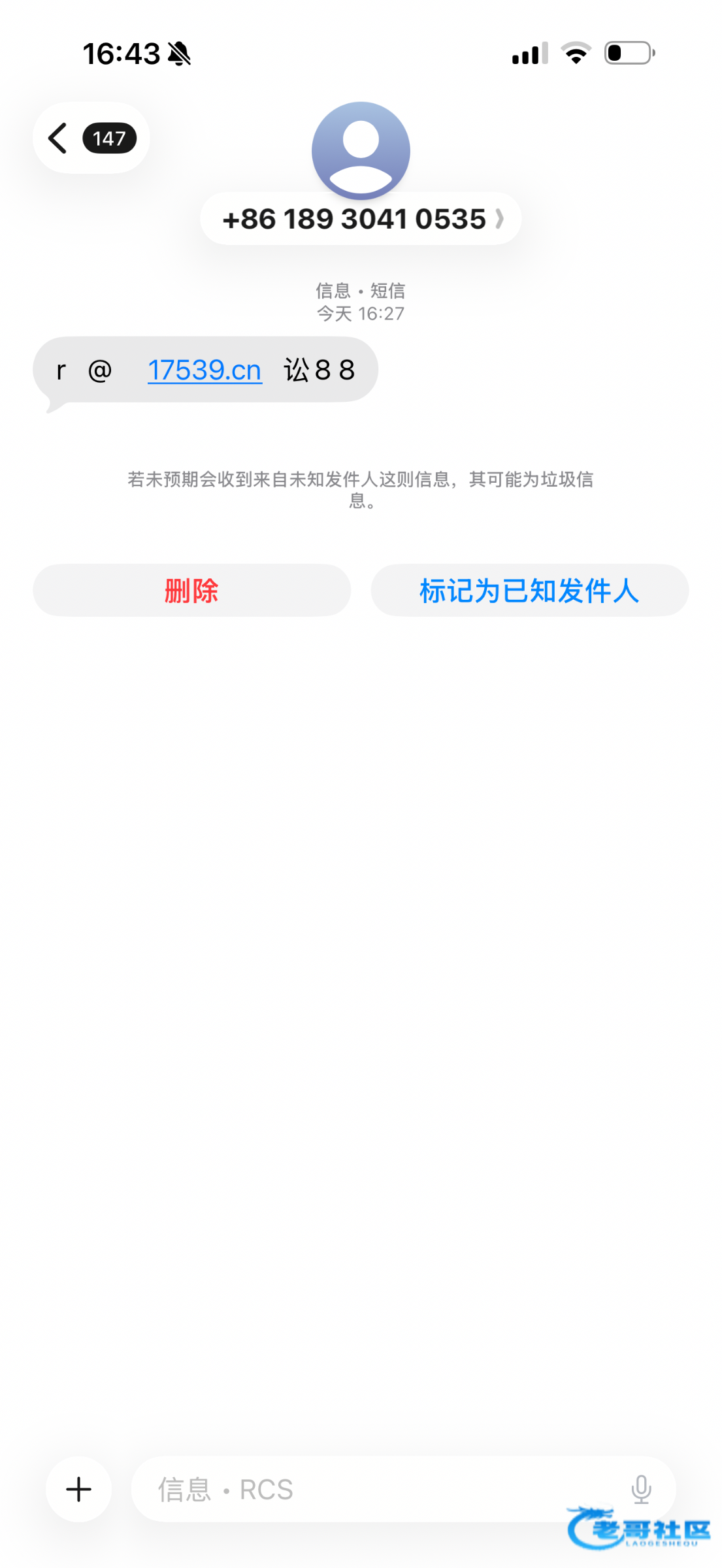Start voice dictation with the microphone
This screenshot has width=722, height=1568.
click(641, 1489)
